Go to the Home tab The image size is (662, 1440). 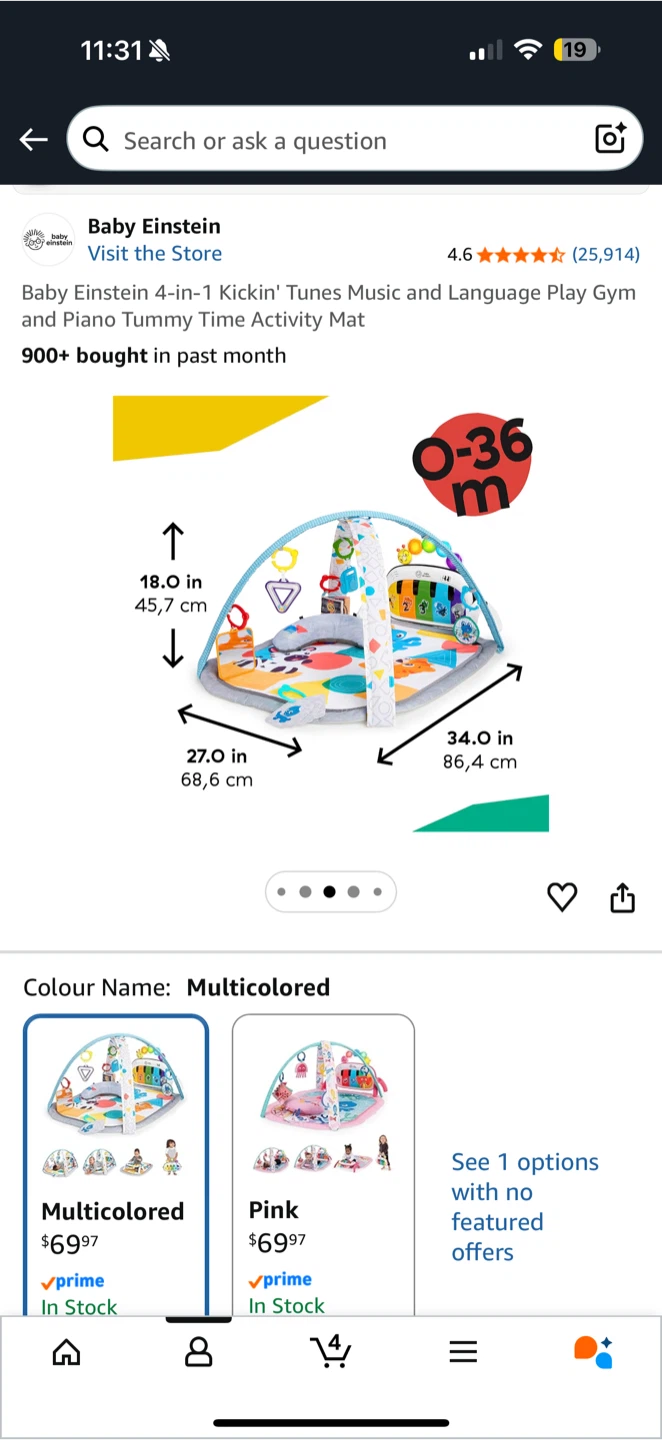pyautogui.click(x=66, y=1353)
